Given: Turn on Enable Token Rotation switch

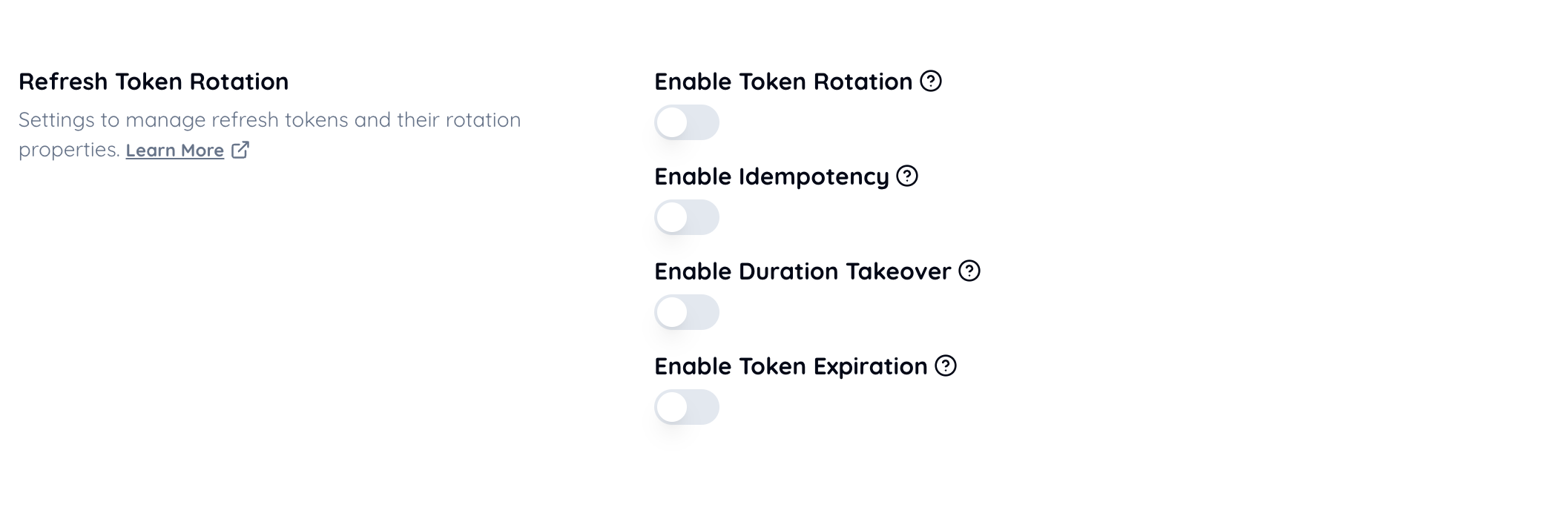Looking at the screenshot, I should click(x=686, y=122).
